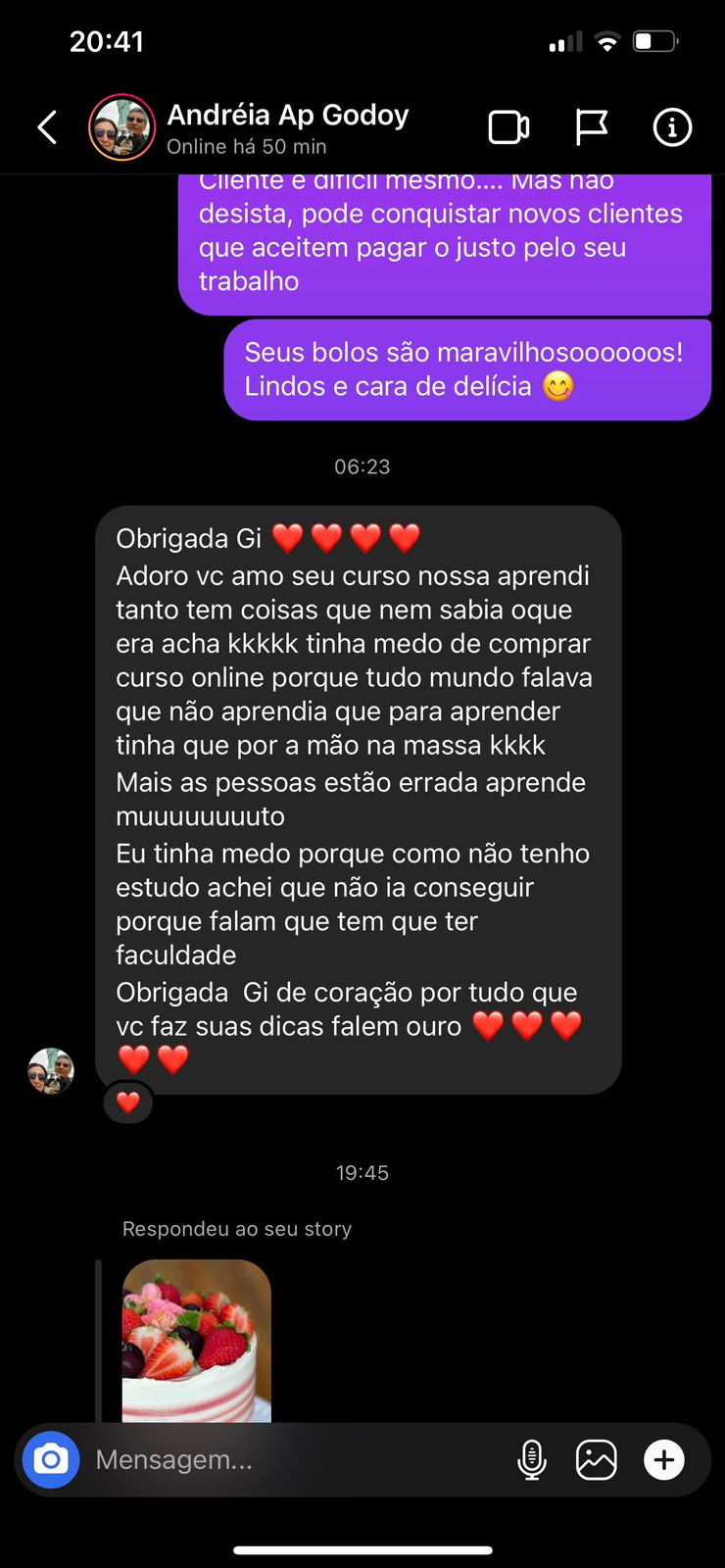Open the photo gallery picker
The width and height of the screenshot is (725, 1568).
[597, 1460]
